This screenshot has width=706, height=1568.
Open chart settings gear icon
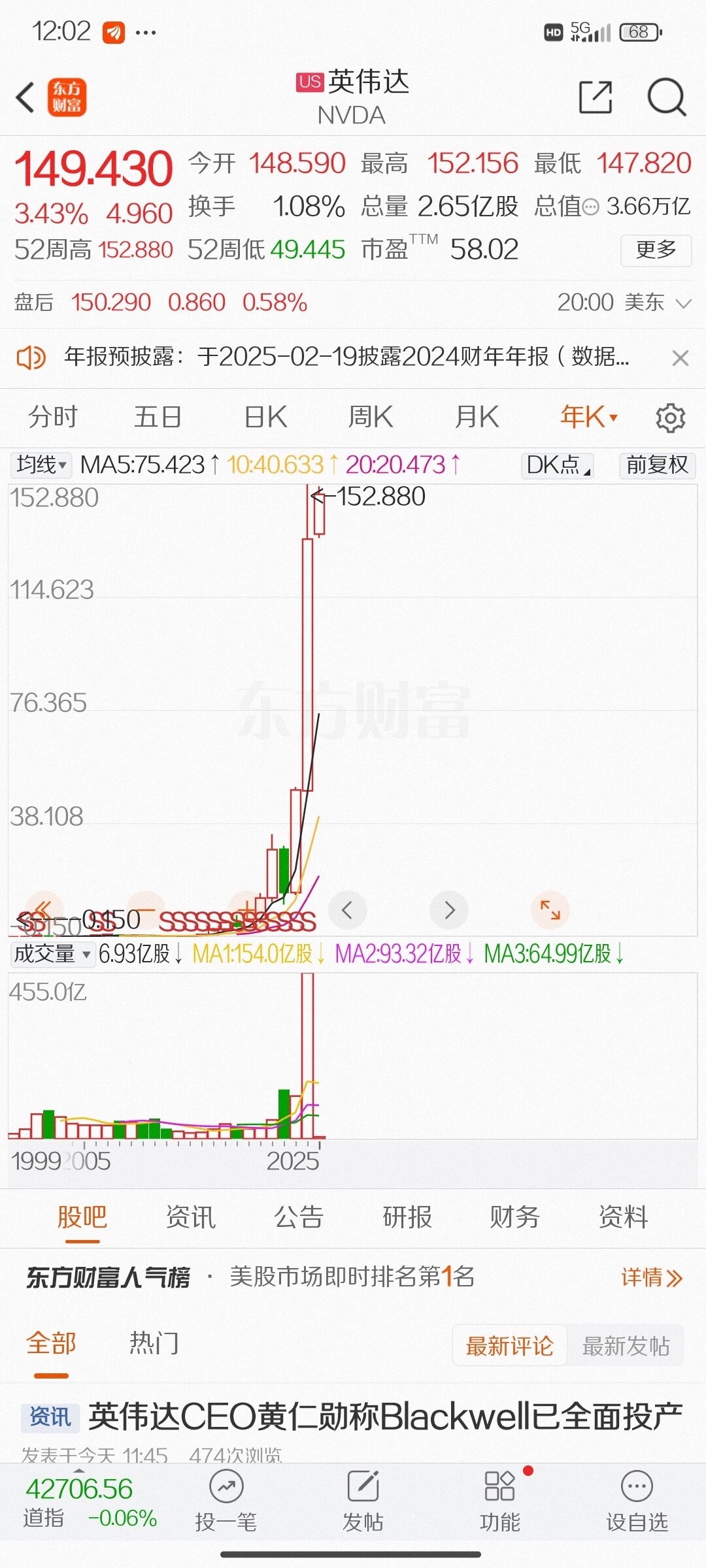(x=670, y=417)
